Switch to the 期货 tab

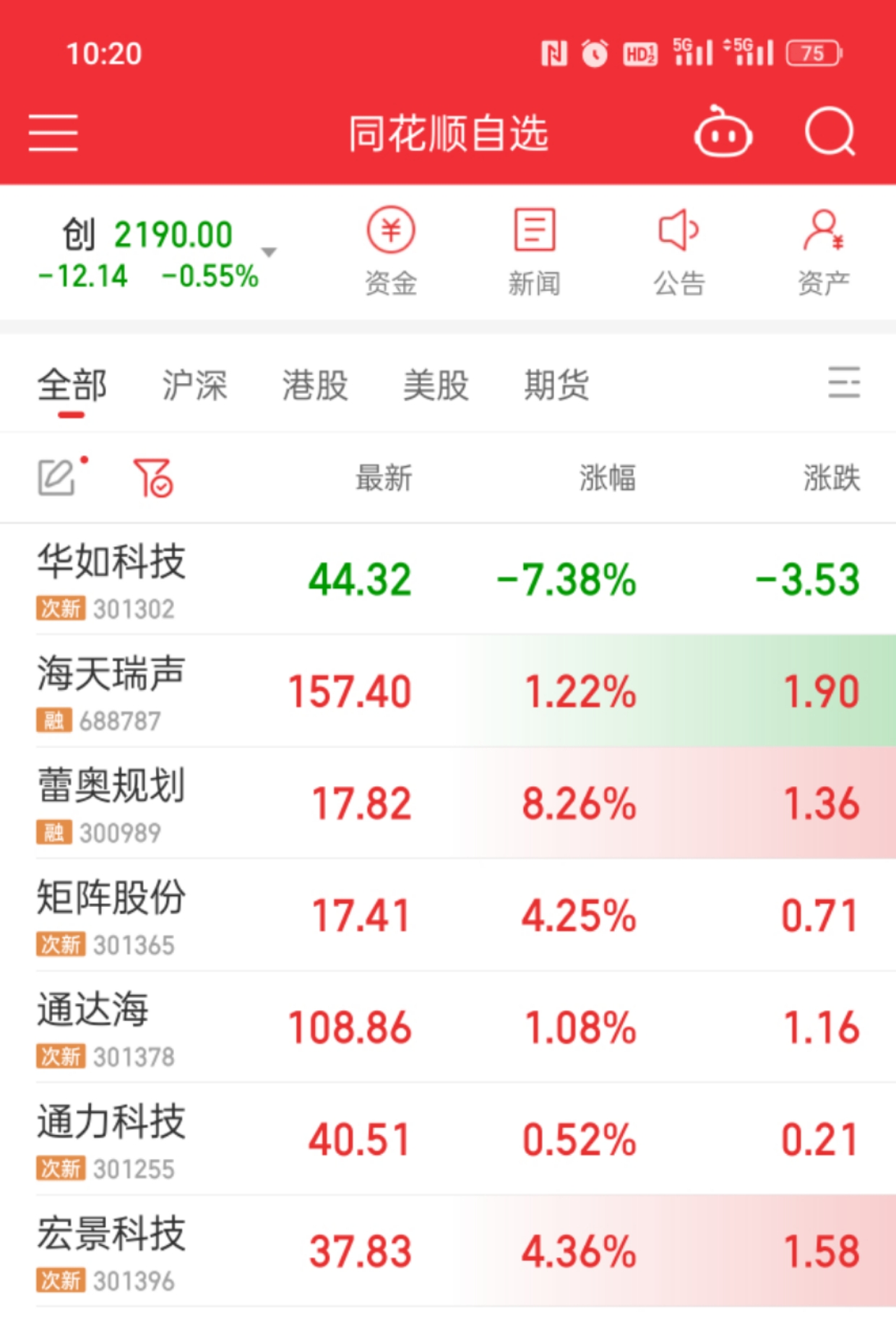tap(556, 384)
